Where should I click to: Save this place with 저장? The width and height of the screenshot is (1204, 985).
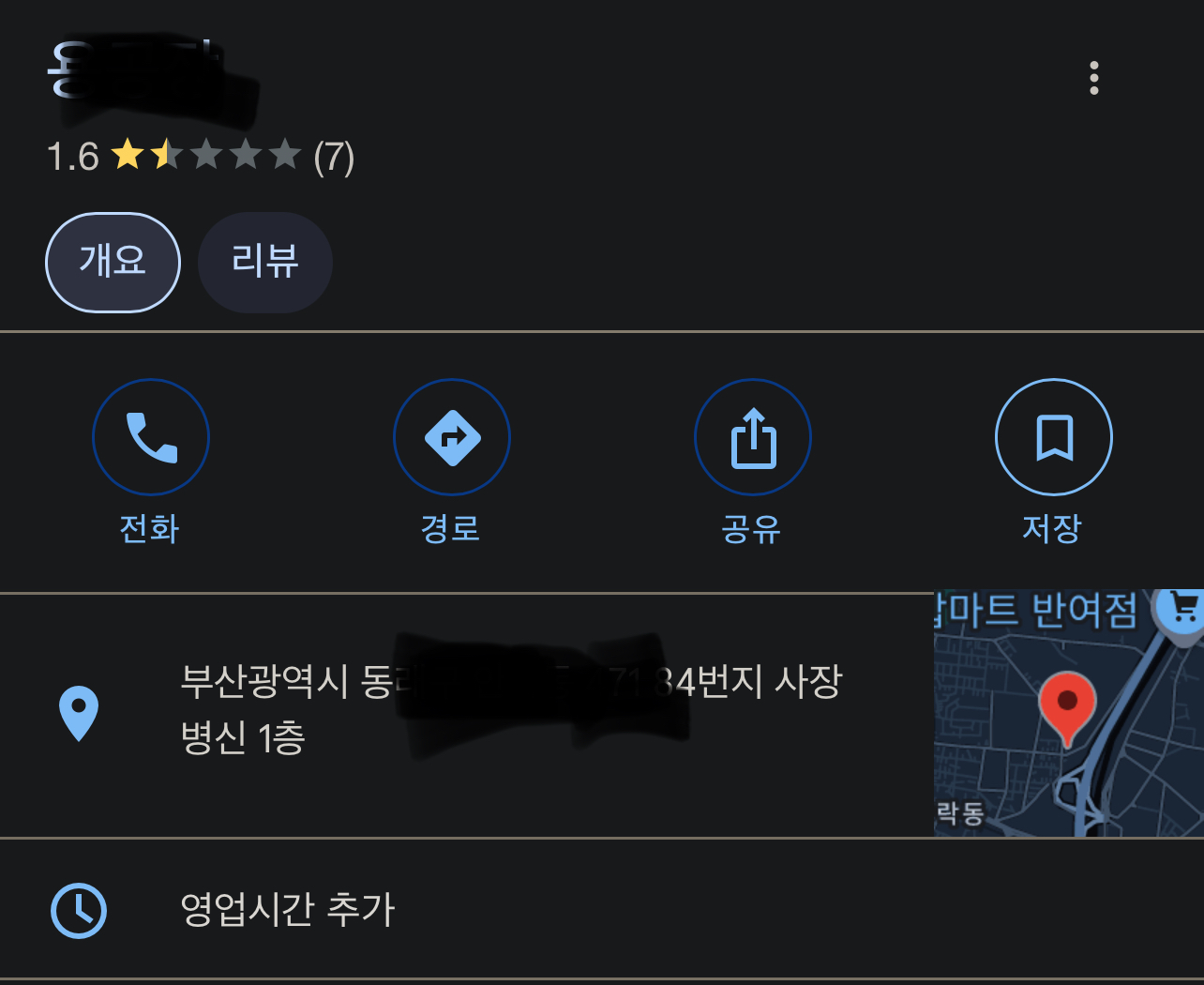[x=1053, y=437]
